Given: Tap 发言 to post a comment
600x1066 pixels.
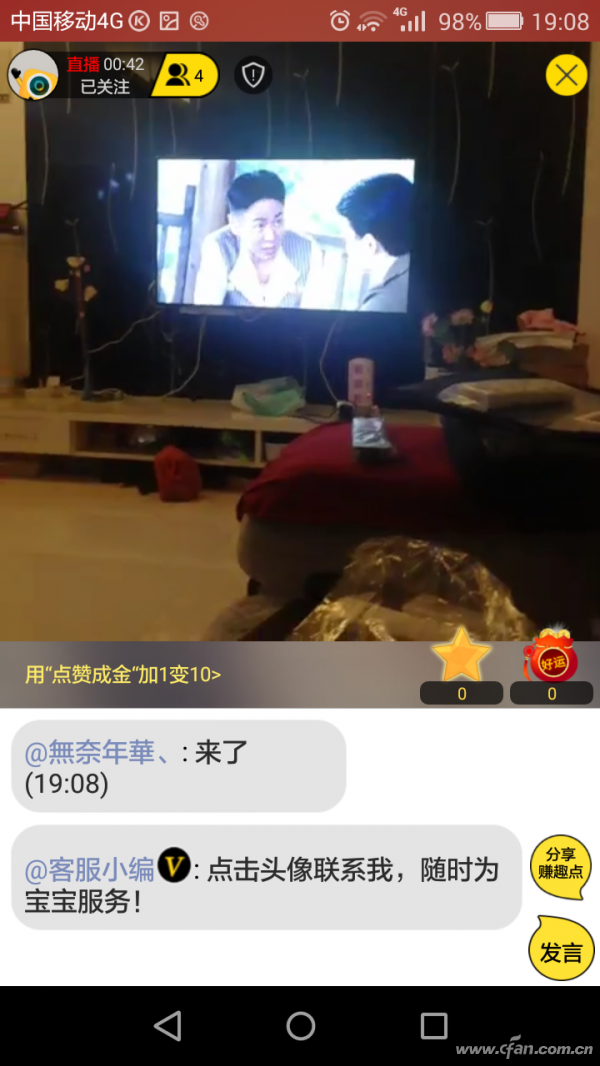Looking at the screenshot, I should (561, 952).
